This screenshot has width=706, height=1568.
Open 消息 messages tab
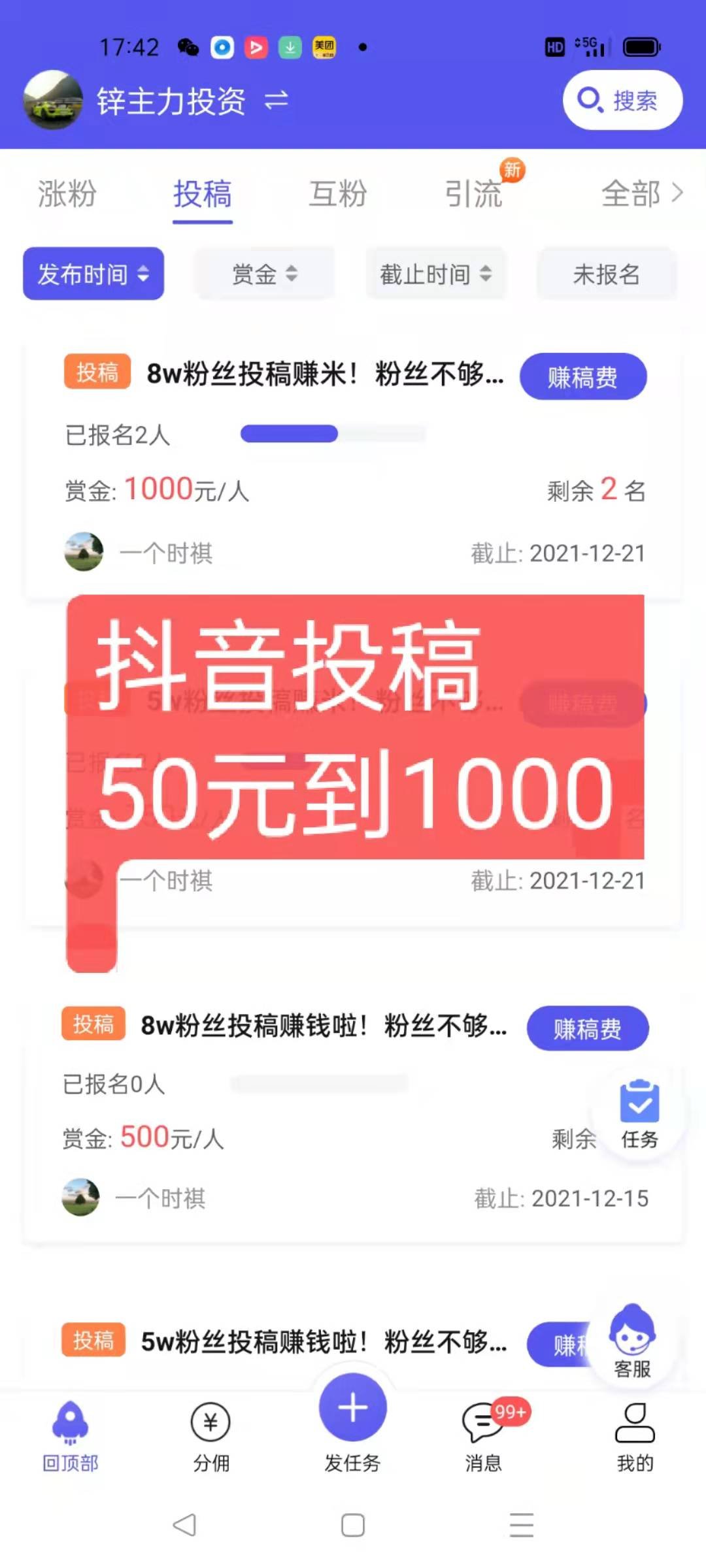pos(484,1435)
